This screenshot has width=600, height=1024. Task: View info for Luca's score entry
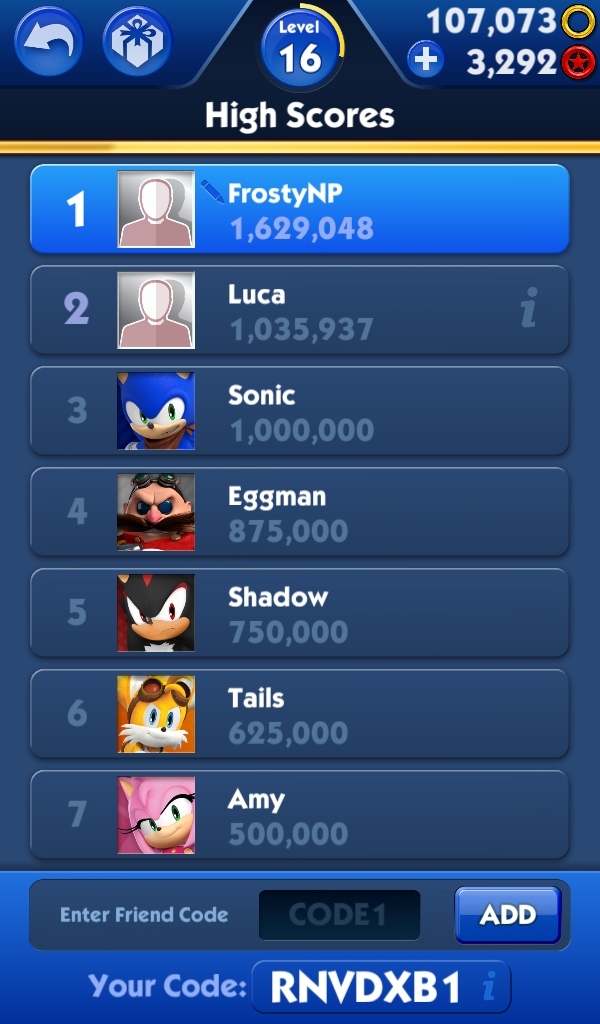[529, 309]
